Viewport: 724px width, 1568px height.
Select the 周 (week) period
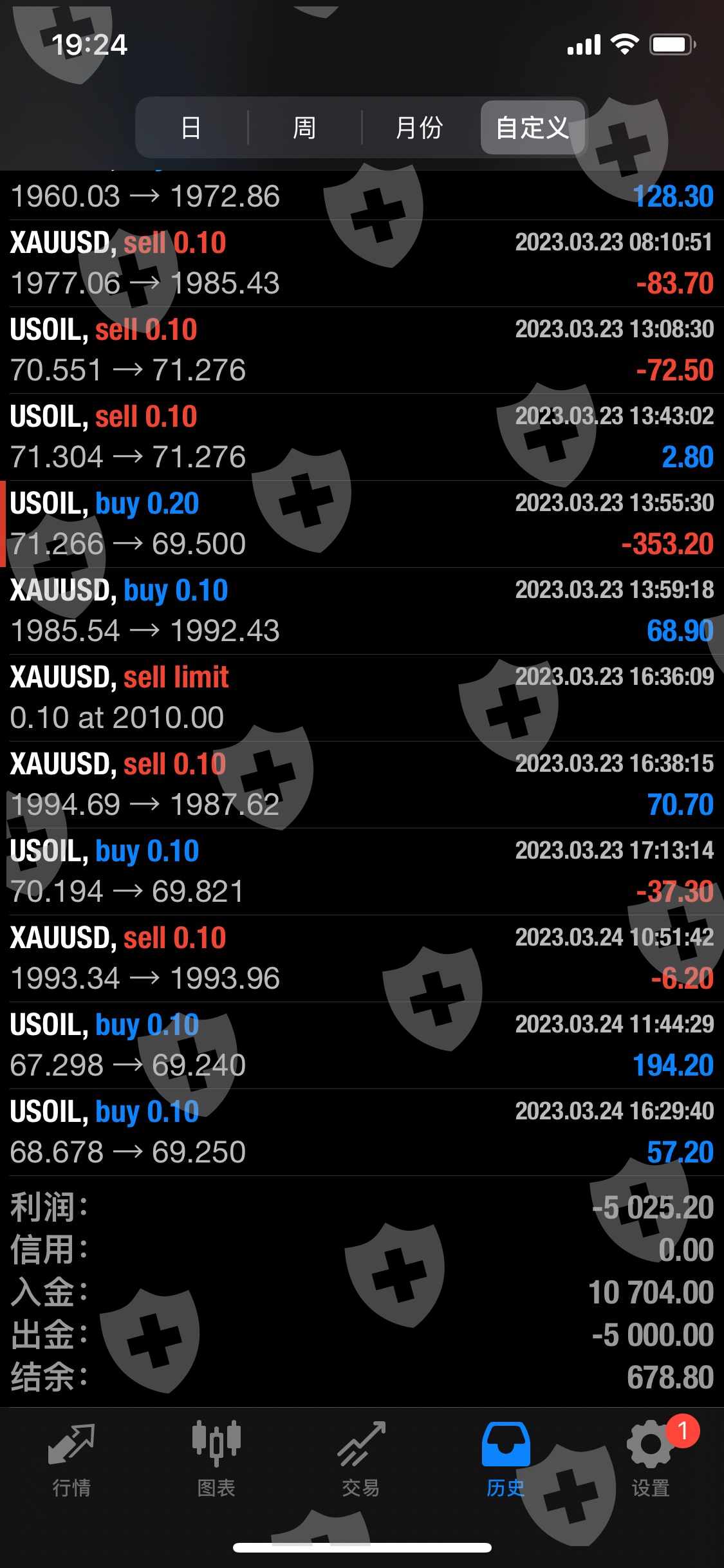click(304, 127)
